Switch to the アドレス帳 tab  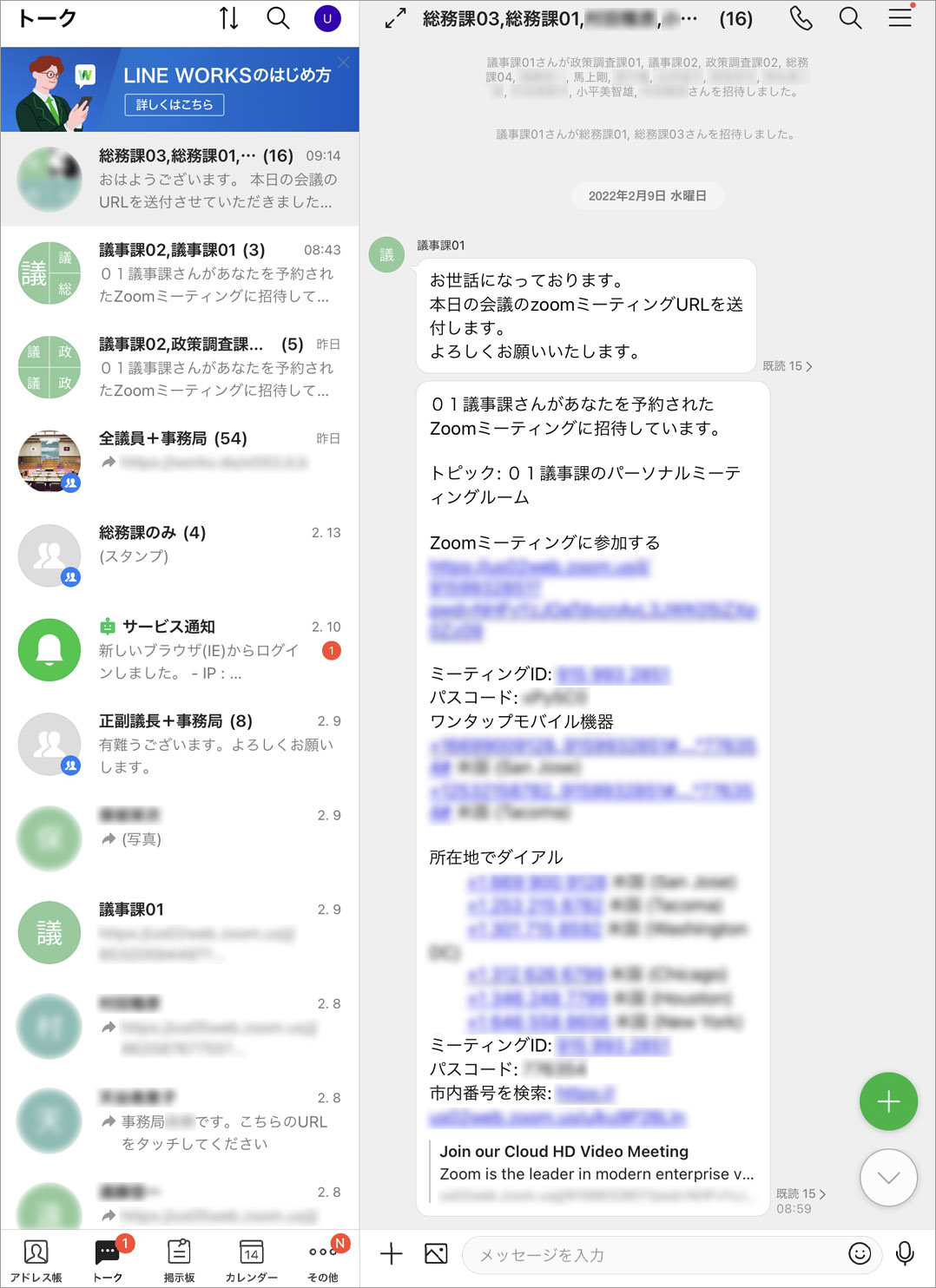[36, 1259]
